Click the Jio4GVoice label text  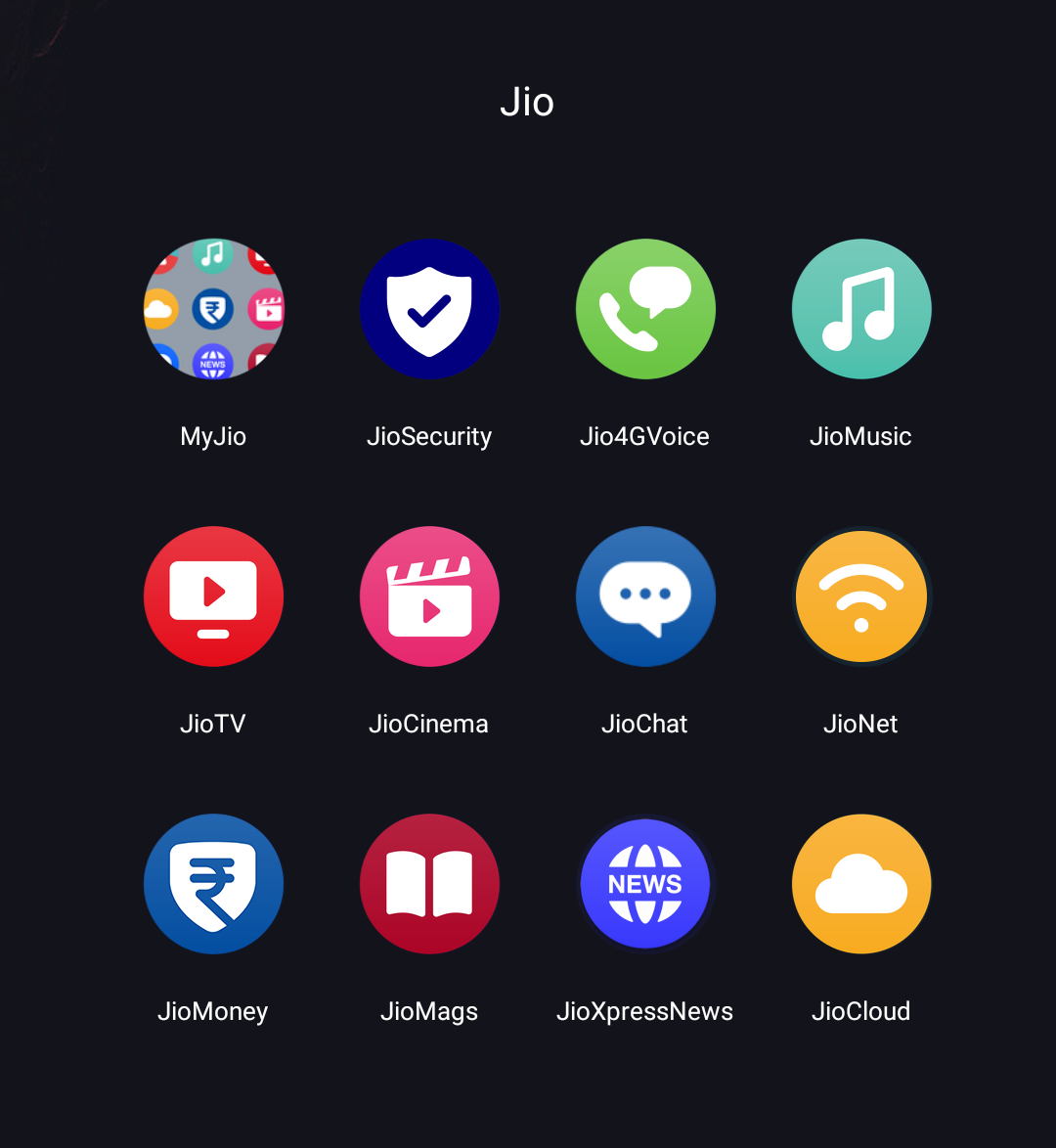pyautogui.click(x=645, y=436)
